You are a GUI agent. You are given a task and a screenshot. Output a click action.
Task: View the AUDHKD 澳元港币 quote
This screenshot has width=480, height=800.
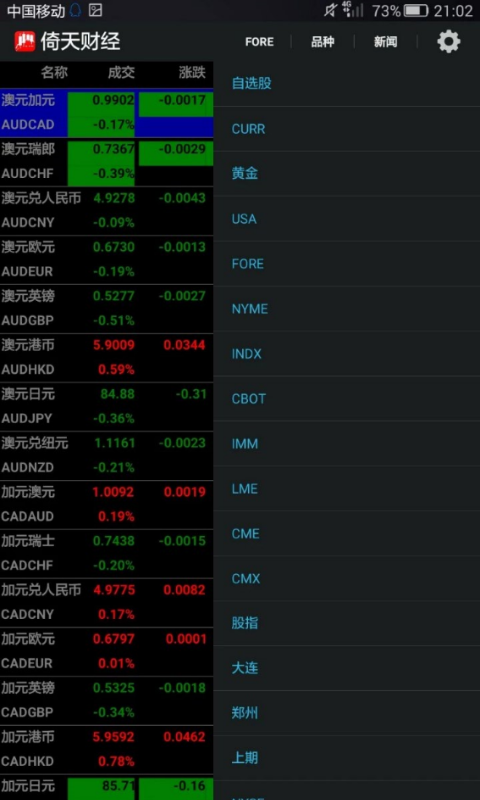coord(107,358)
